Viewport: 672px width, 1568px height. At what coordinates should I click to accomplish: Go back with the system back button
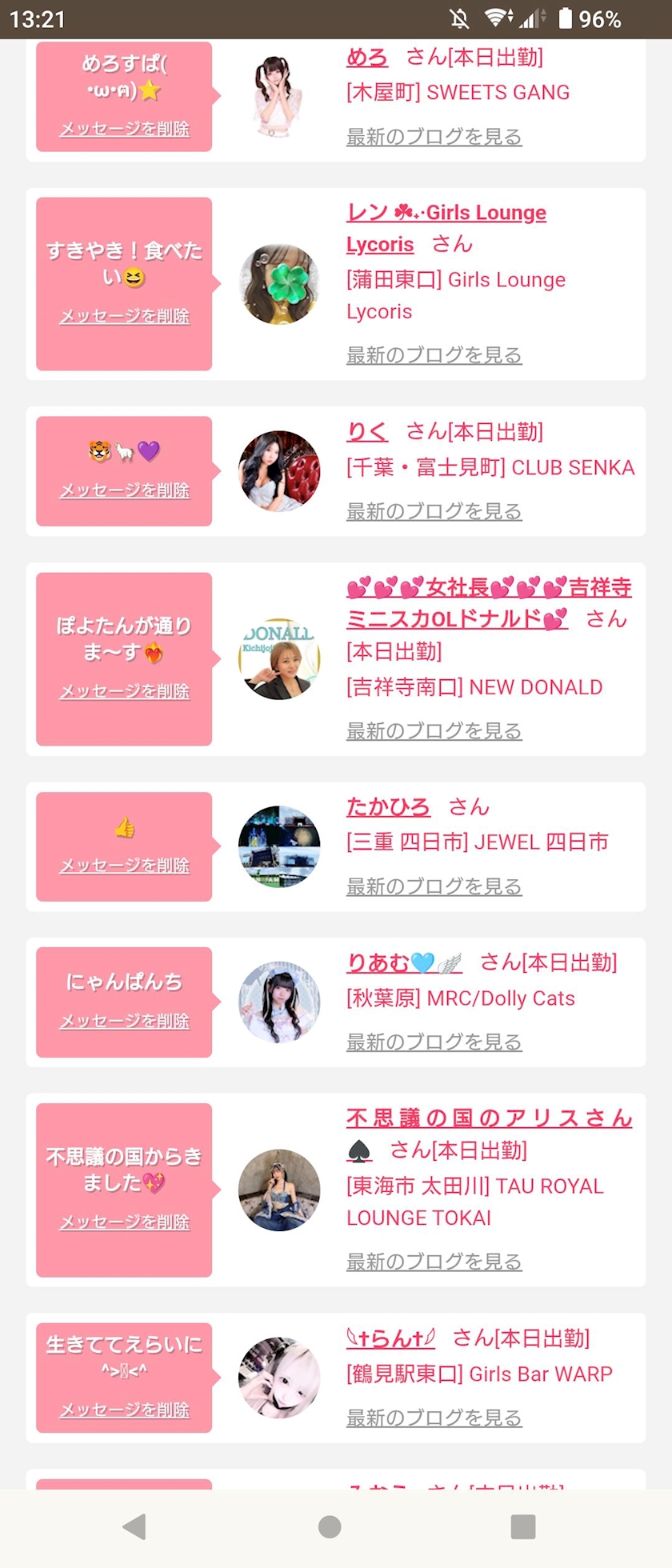click(x=134, y=1526)
